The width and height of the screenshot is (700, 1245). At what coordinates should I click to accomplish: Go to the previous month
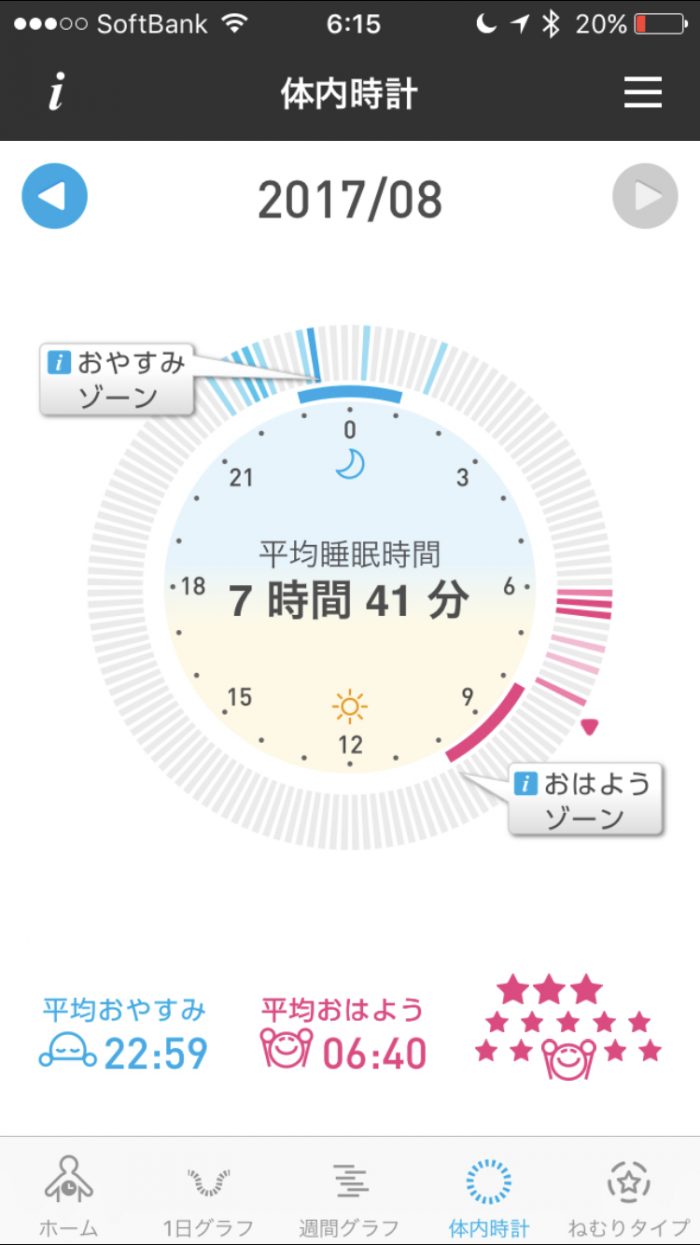point(55,196)
